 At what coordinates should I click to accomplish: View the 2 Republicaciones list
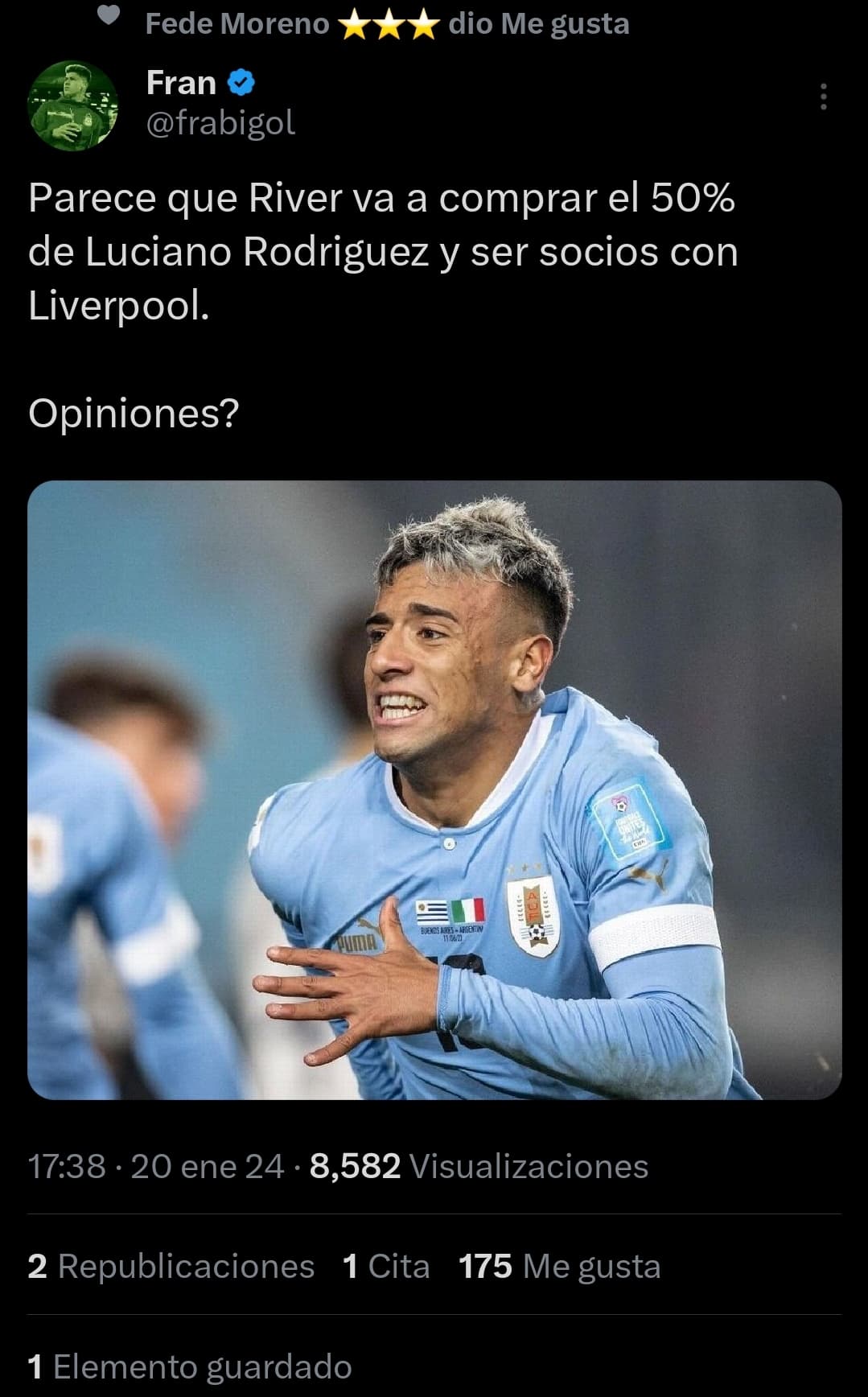click(171, 1266)
